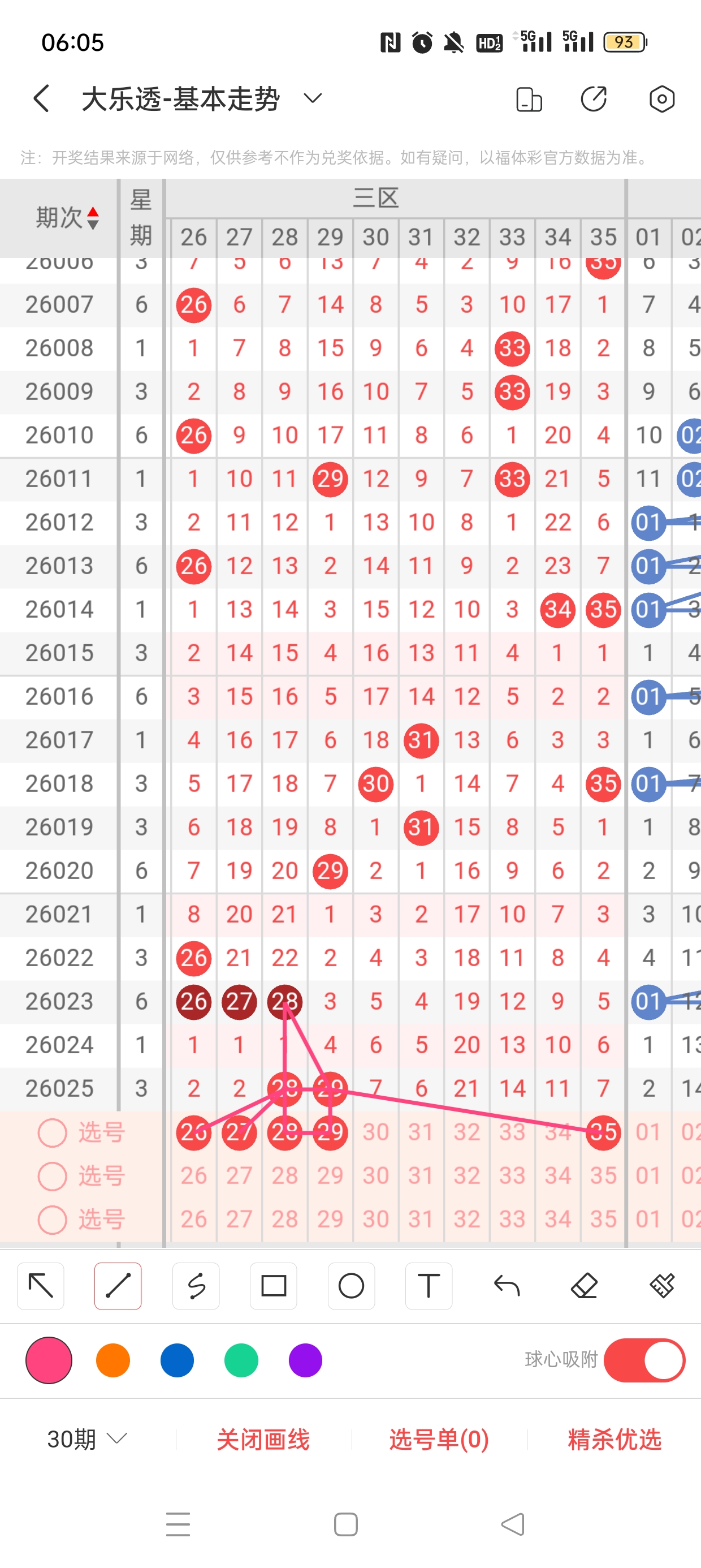Expand the 大乐透-基本走势 title dropdown

click(312, 98)
